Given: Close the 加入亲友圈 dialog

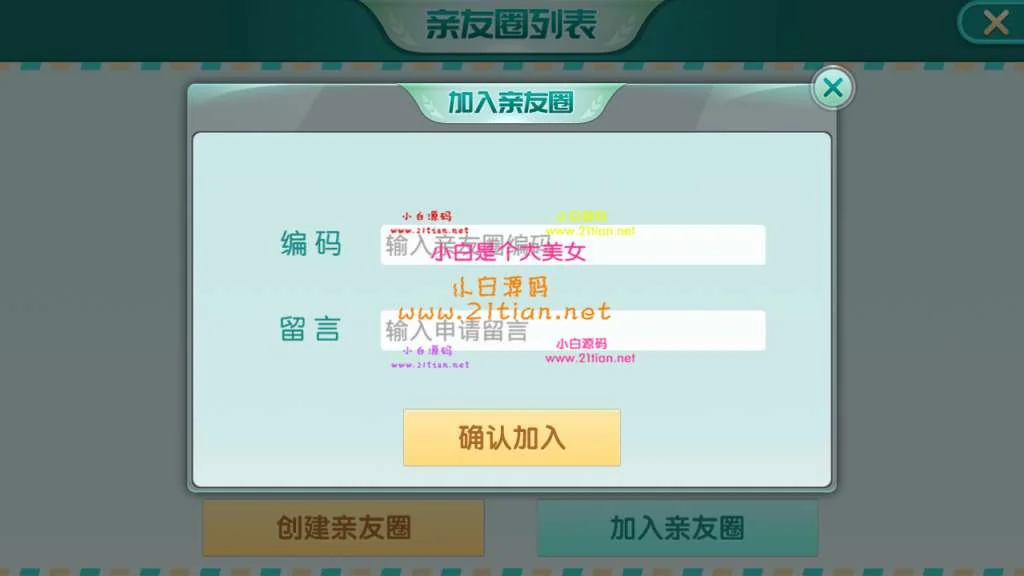Looking at the screenshot, I should tap(832, 88).
